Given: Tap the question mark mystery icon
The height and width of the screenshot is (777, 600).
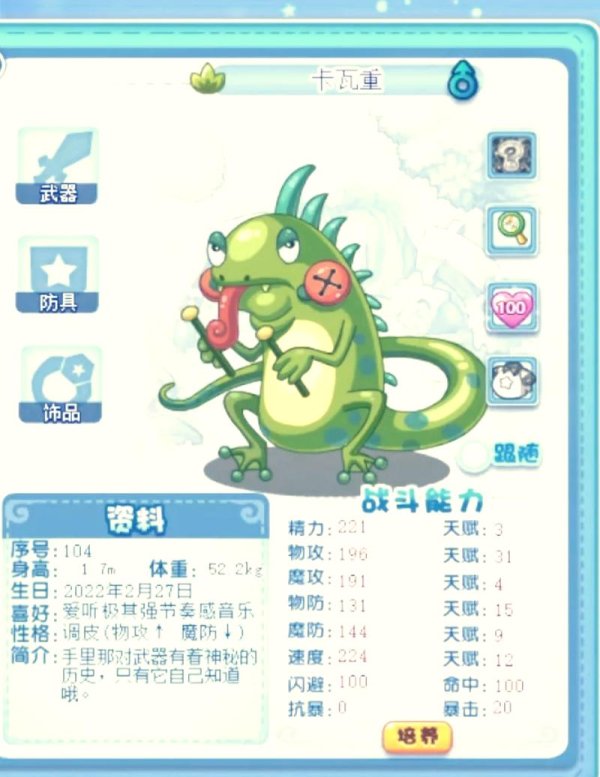Looking at the screenshot, I should [x=511, y=155].
